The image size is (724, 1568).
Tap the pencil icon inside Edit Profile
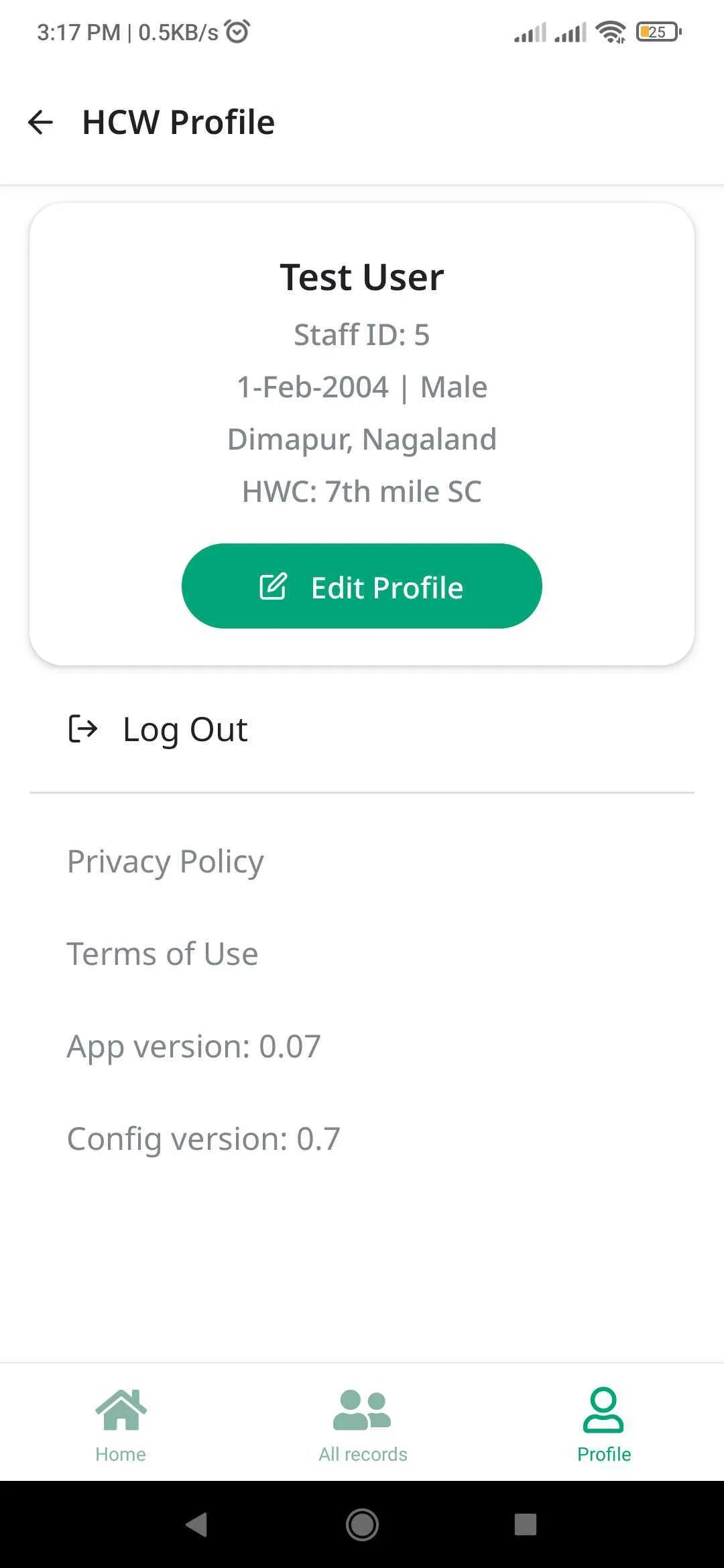coord(272,586)
